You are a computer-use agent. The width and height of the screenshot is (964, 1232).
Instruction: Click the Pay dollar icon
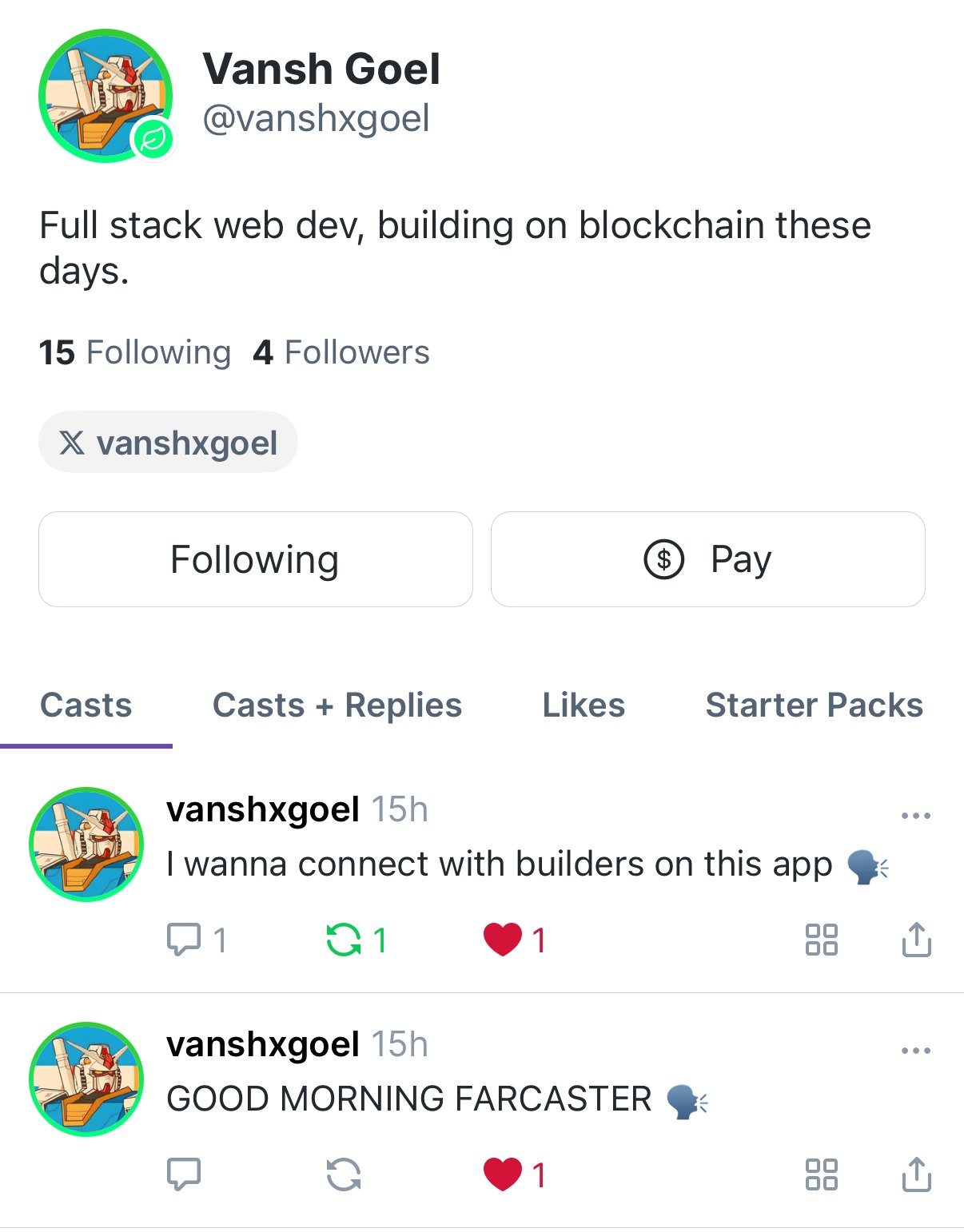pyautogui.click(x=663, y=558)
